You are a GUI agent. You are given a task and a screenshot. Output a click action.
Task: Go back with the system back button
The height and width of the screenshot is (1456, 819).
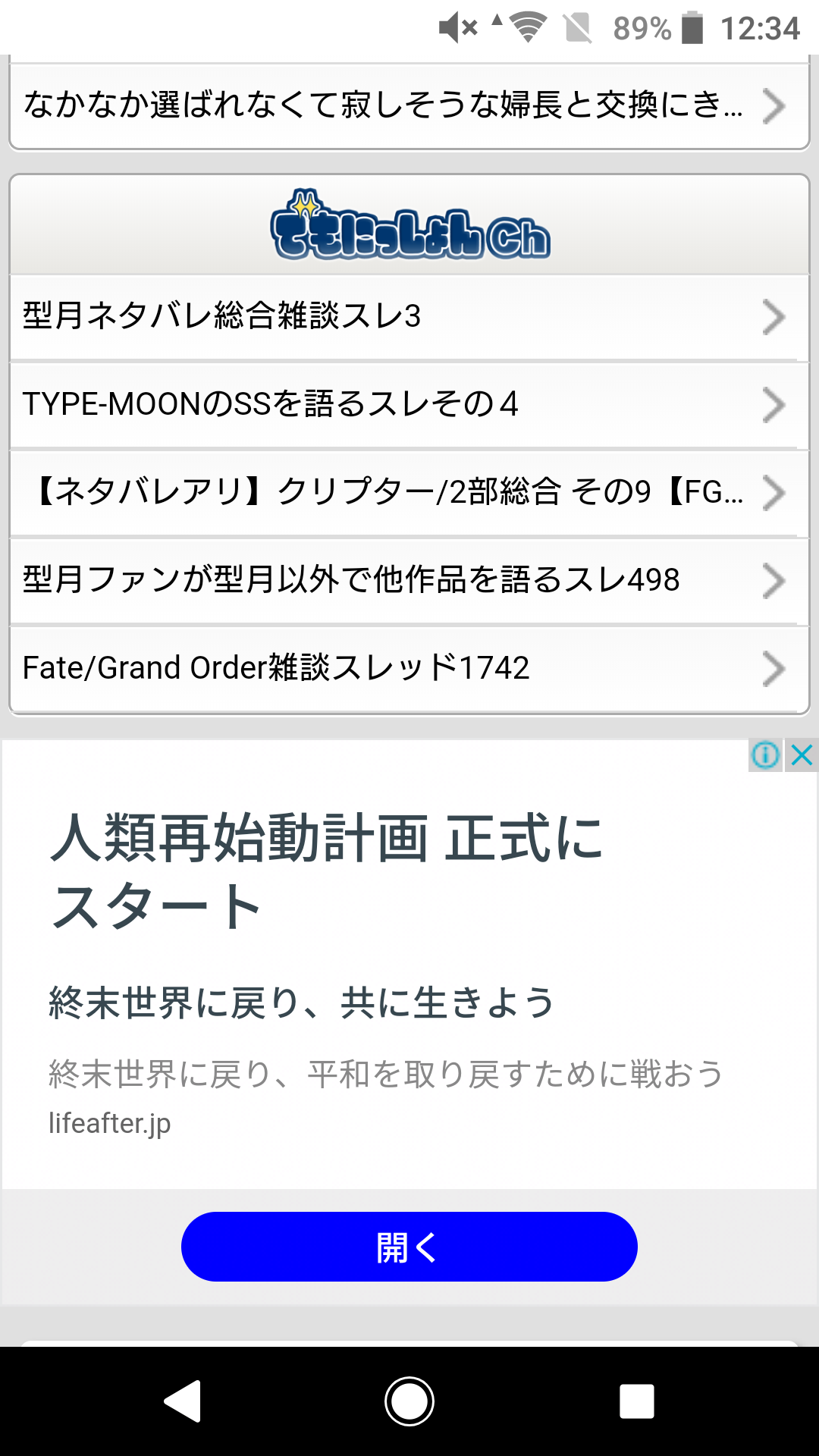(x=183, y=1401)
